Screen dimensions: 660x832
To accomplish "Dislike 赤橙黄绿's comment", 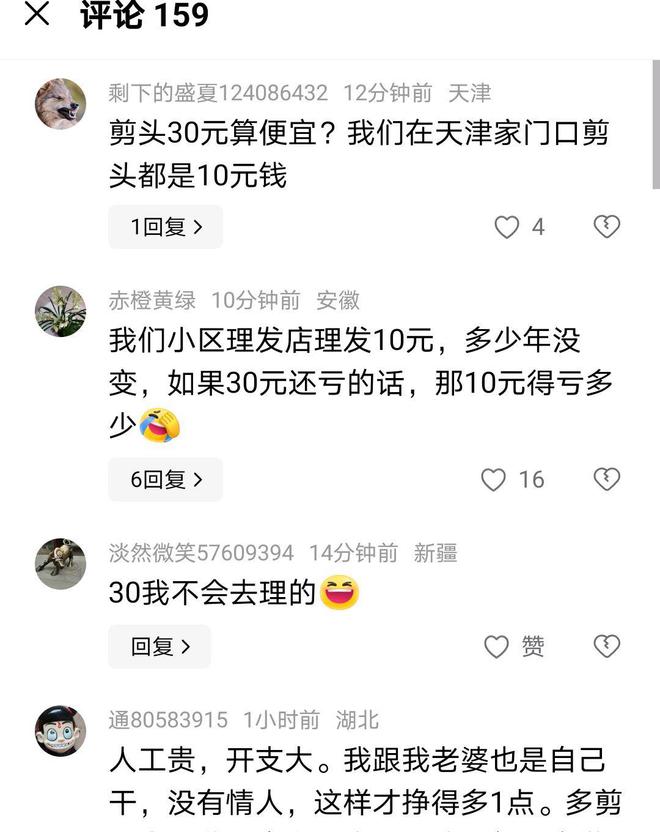I will click(606, 480).
